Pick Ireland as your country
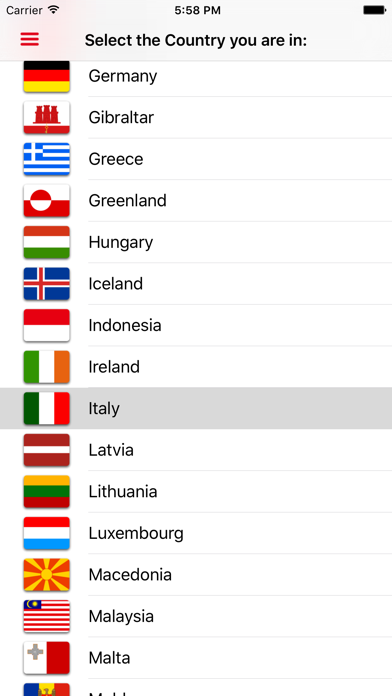Viewport: 392px width, 696px height. (x=196, y=367)
